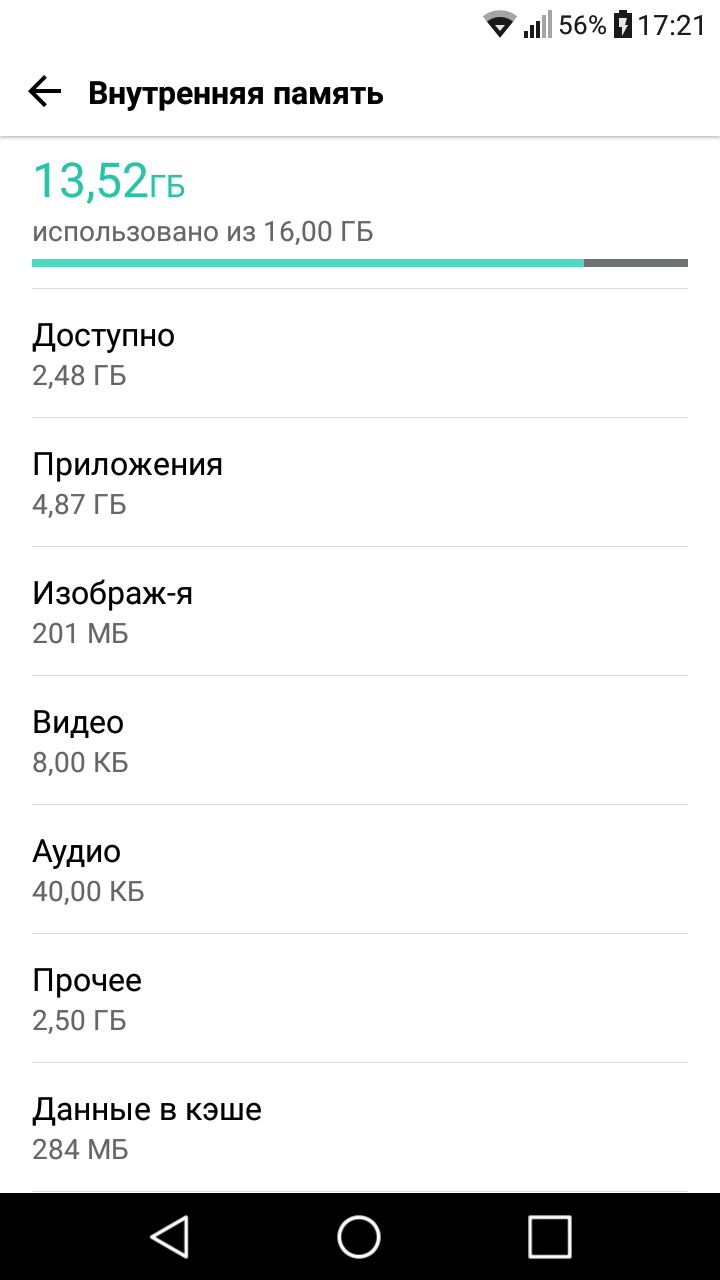Open recent apps from navigation bar
This screenshot has height=1280, width=720.
pyautogui.click(x=549, y=1236)
